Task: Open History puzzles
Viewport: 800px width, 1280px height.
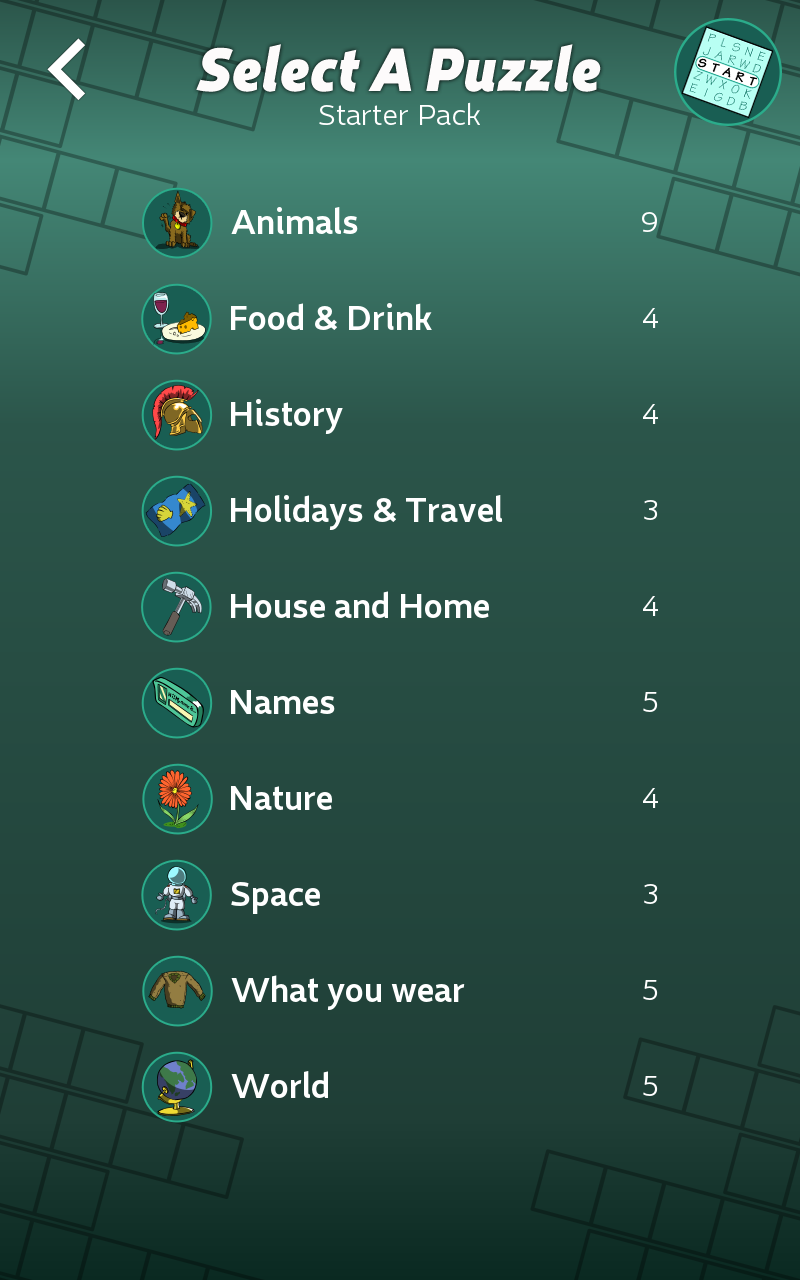Action: pyautogui.click(x=286, y=414)
